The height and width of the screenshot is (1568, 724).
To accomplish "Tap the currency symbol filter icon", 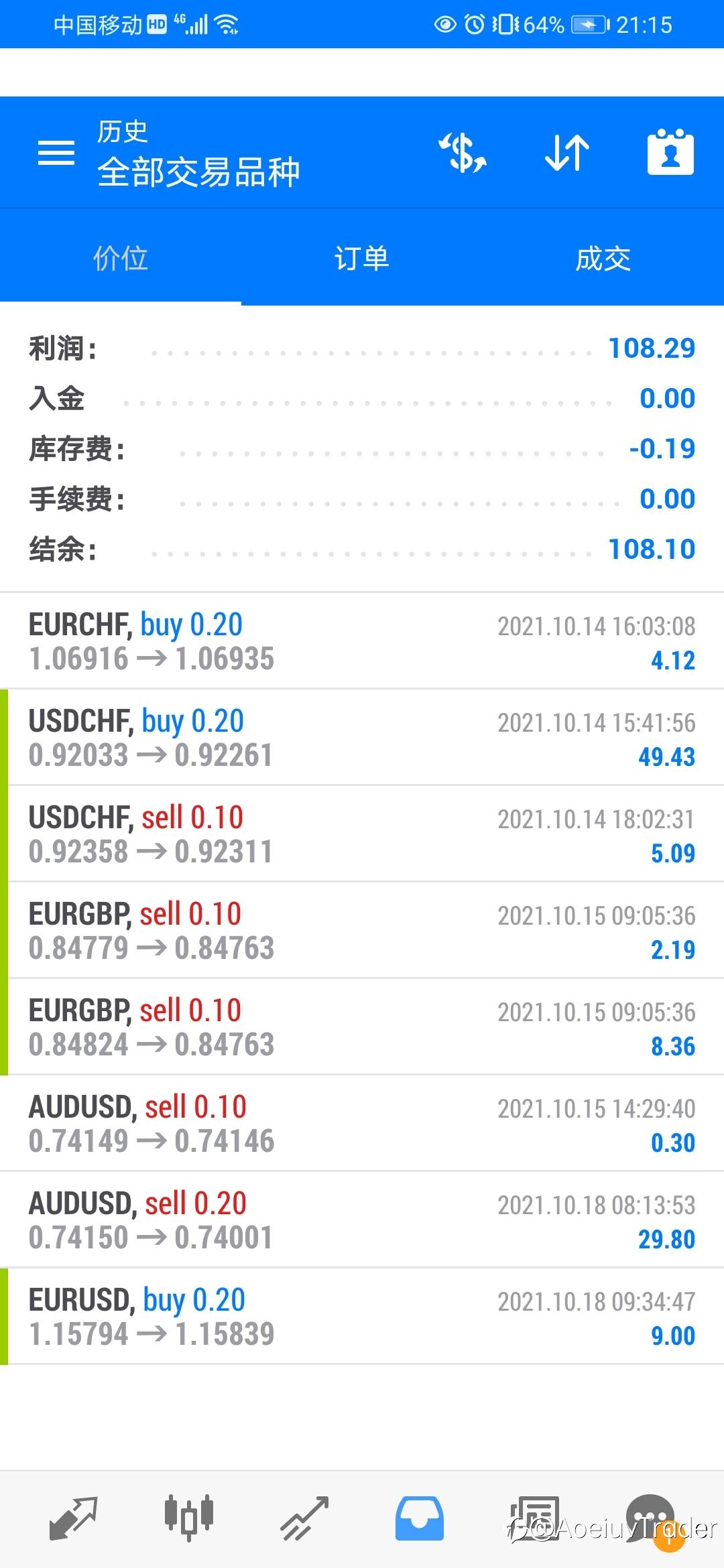I will pyautogui.click(x=463, y=153).
